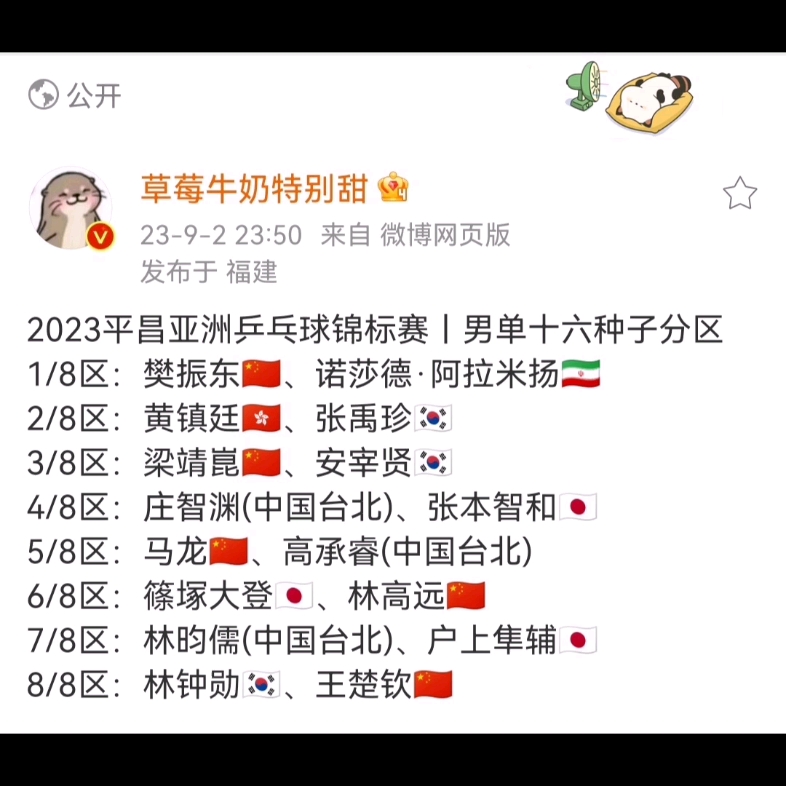Open the otter profile avatar
Screen dimensions: 786x786
tap(71, 209)
